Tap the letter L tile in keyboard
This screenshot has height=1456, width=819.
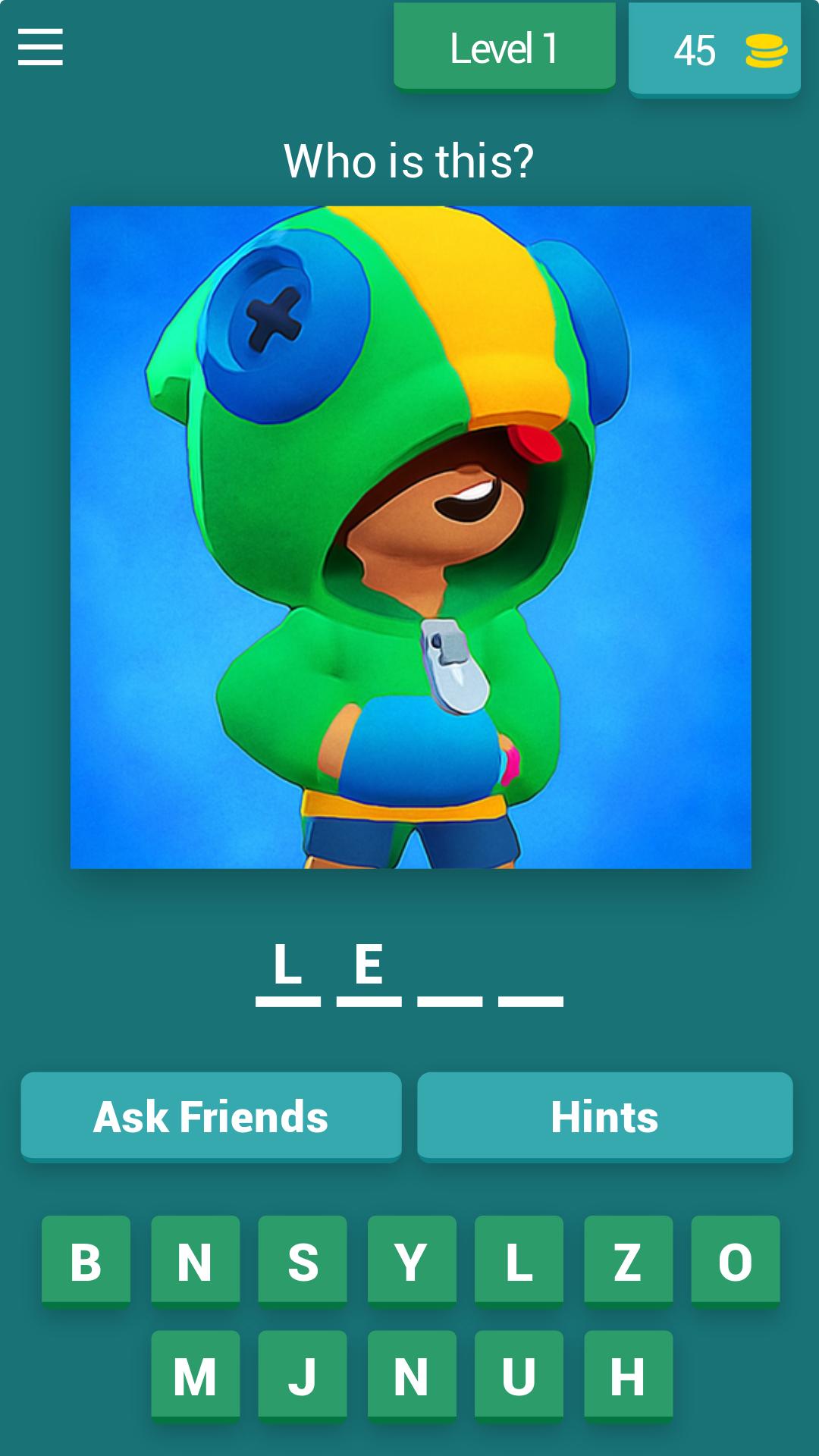pyautogui.click(x=519, y=1262)
